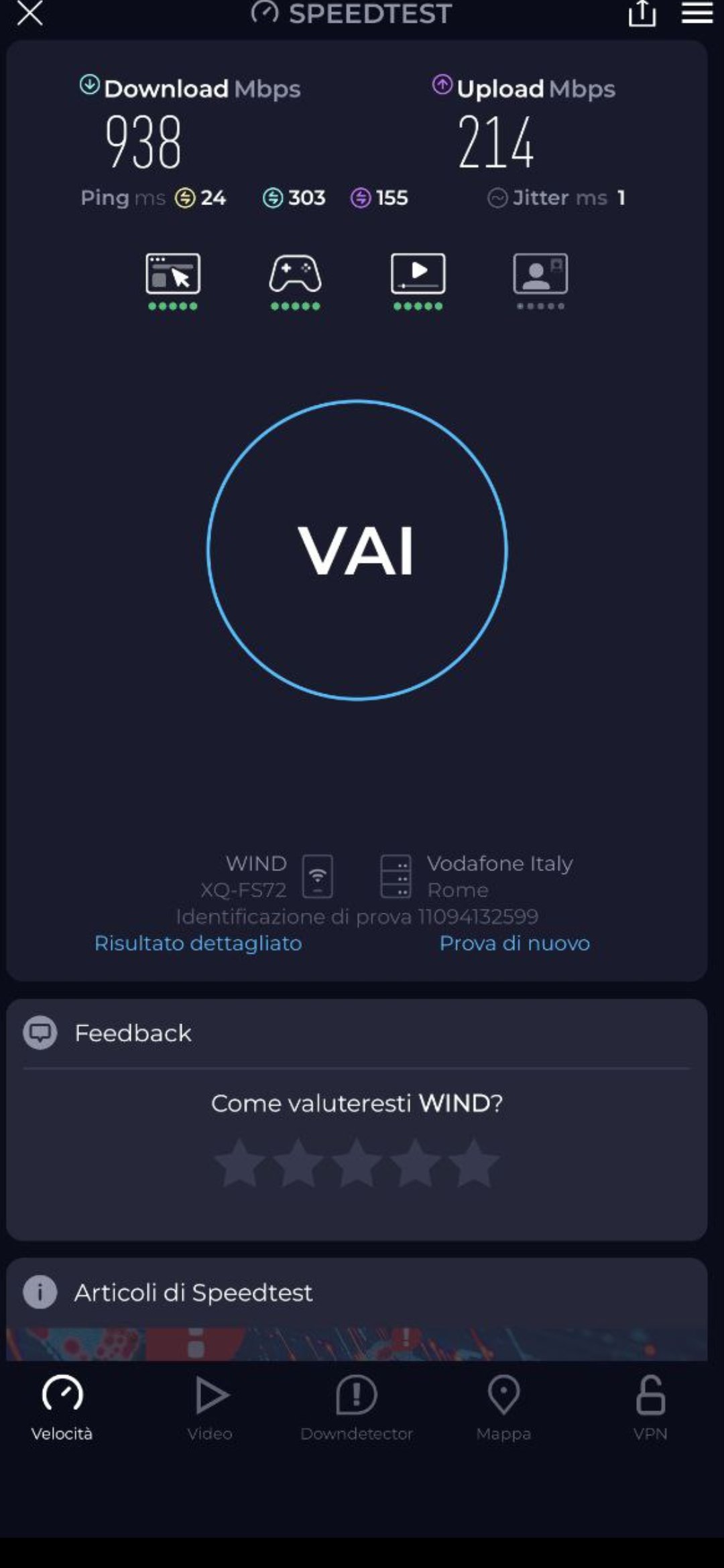
Task: View the gaming experience rating
Action: point(295,281)
